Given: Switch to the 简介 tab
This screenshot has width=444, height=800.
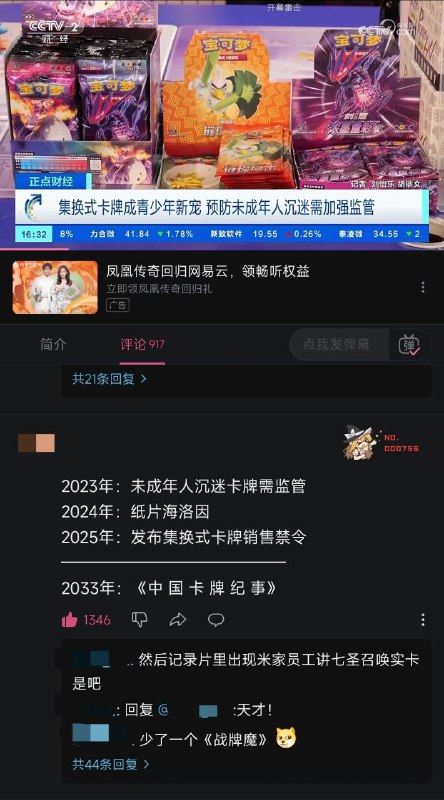Looking at the screenshot, I should tap(53, 344).
